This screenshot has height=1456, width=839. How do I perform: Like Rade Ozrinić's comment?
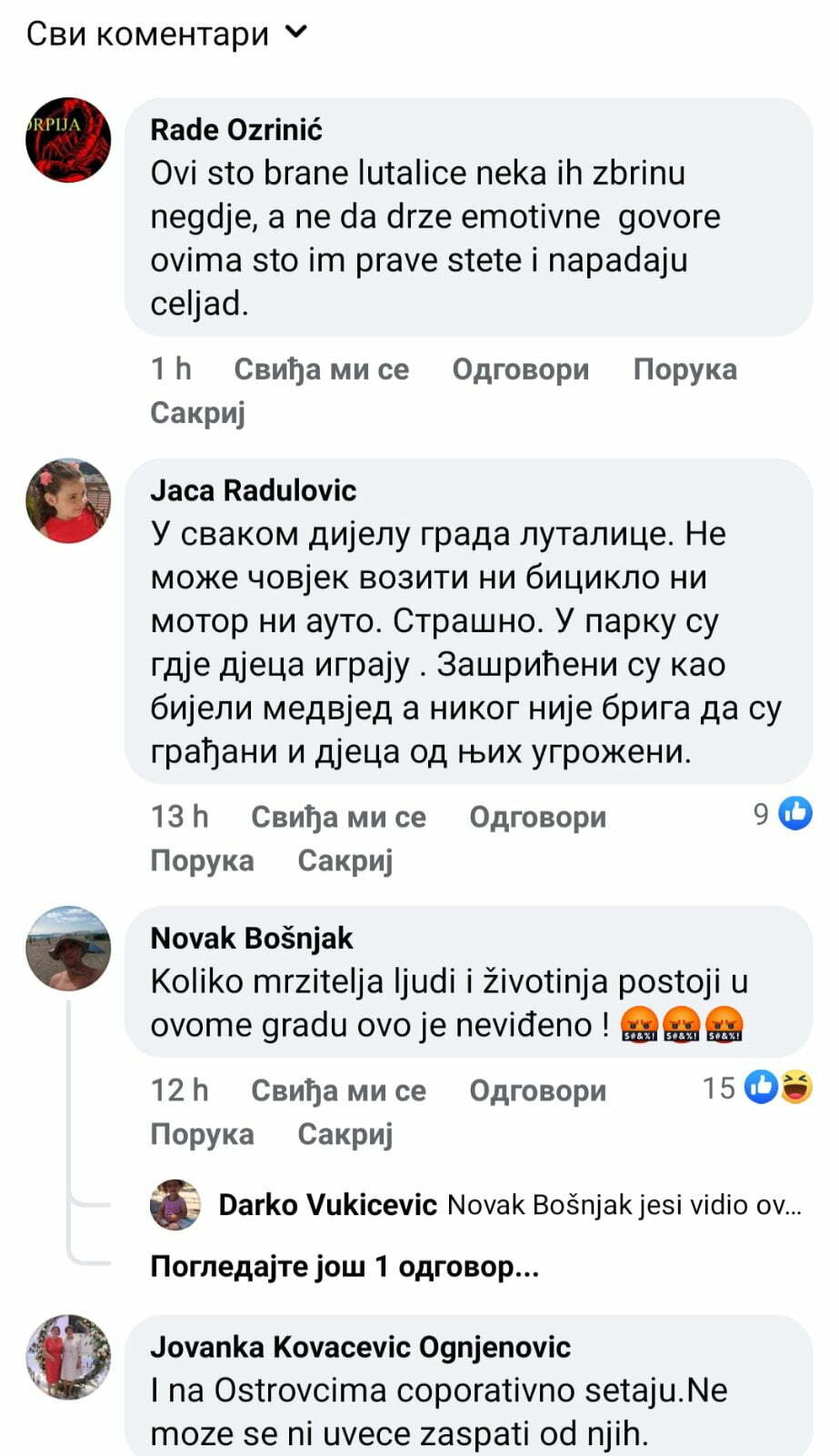[321, 369]
